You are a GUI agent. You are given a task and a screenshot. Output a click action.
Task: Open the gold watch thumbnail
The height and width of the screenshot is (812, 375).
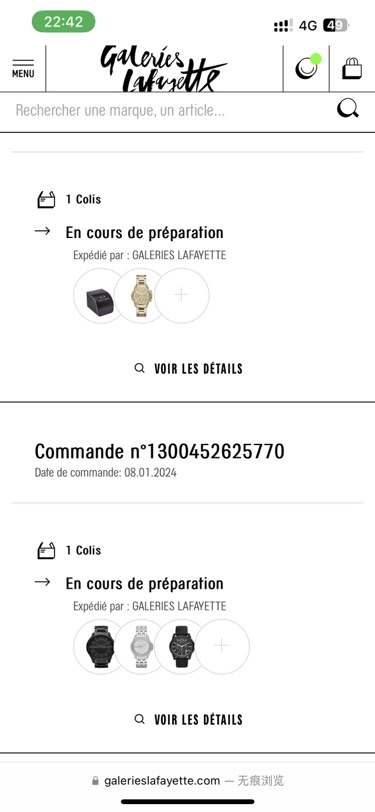point(141,296)
